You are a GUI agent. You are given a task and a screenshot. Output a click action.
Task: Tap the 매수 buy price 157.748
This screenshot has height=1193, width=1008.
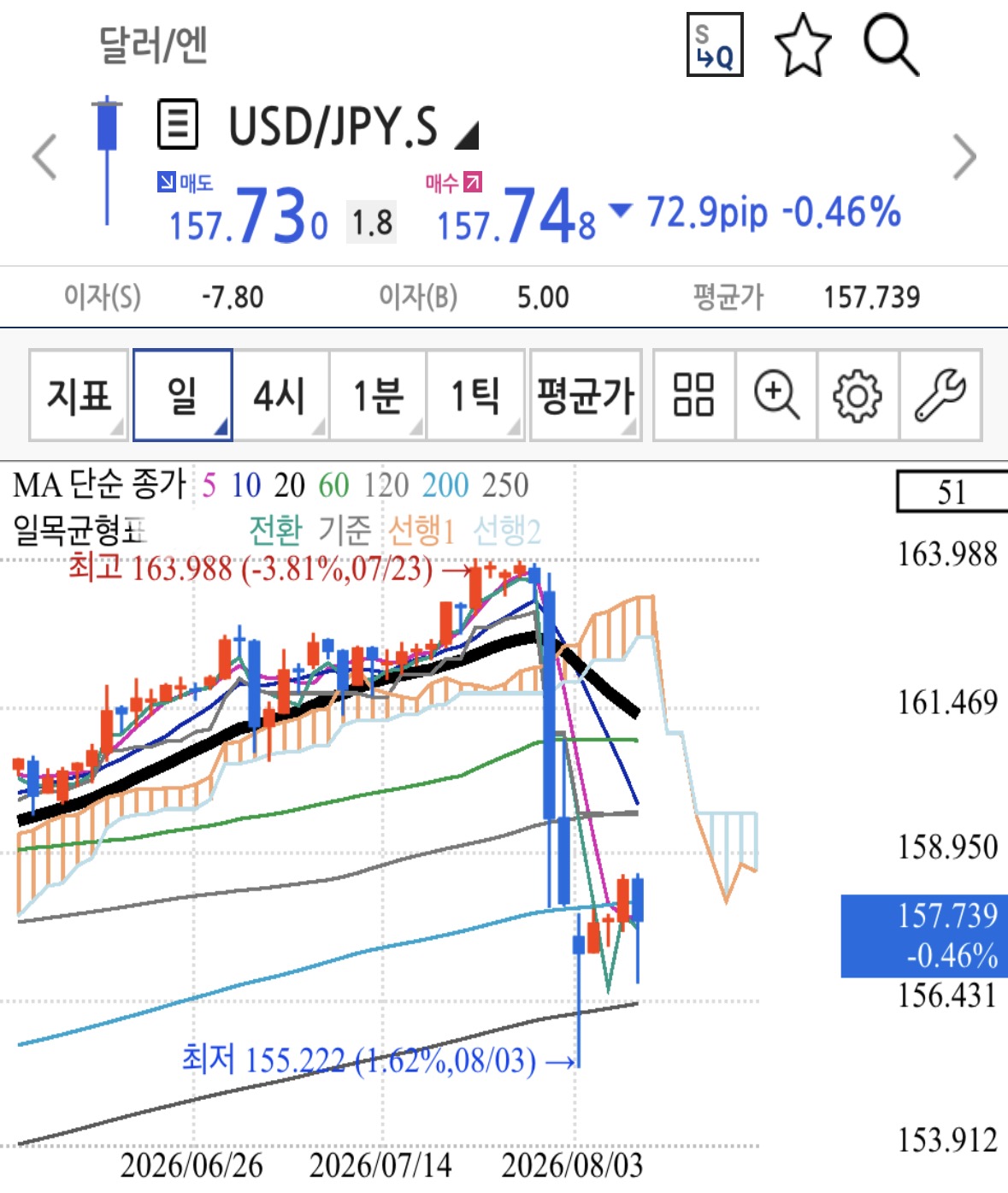pyautogui.click(x=516, y=215)
